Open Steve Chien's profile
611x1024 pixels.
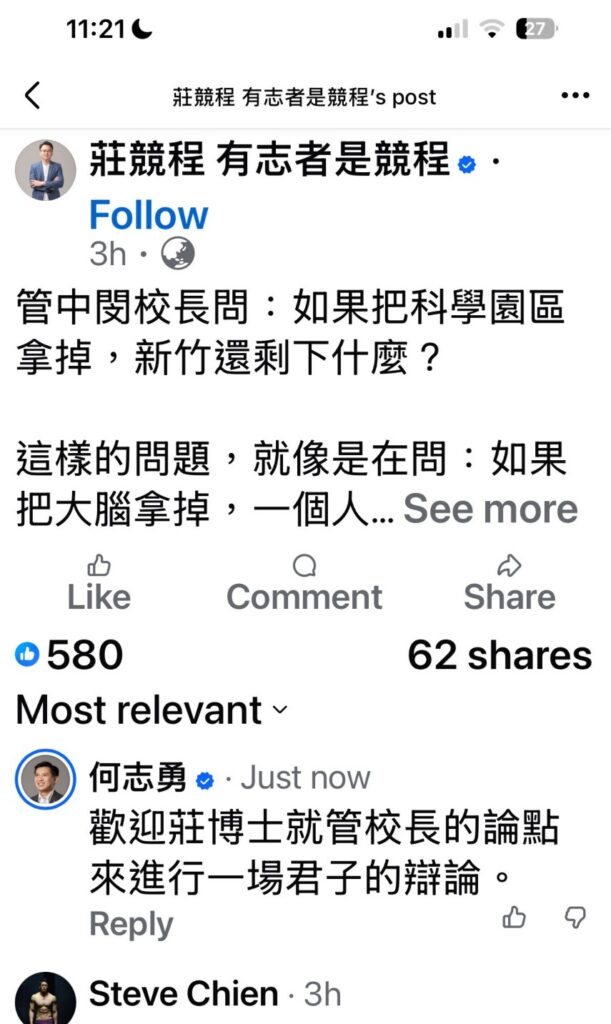183,994
